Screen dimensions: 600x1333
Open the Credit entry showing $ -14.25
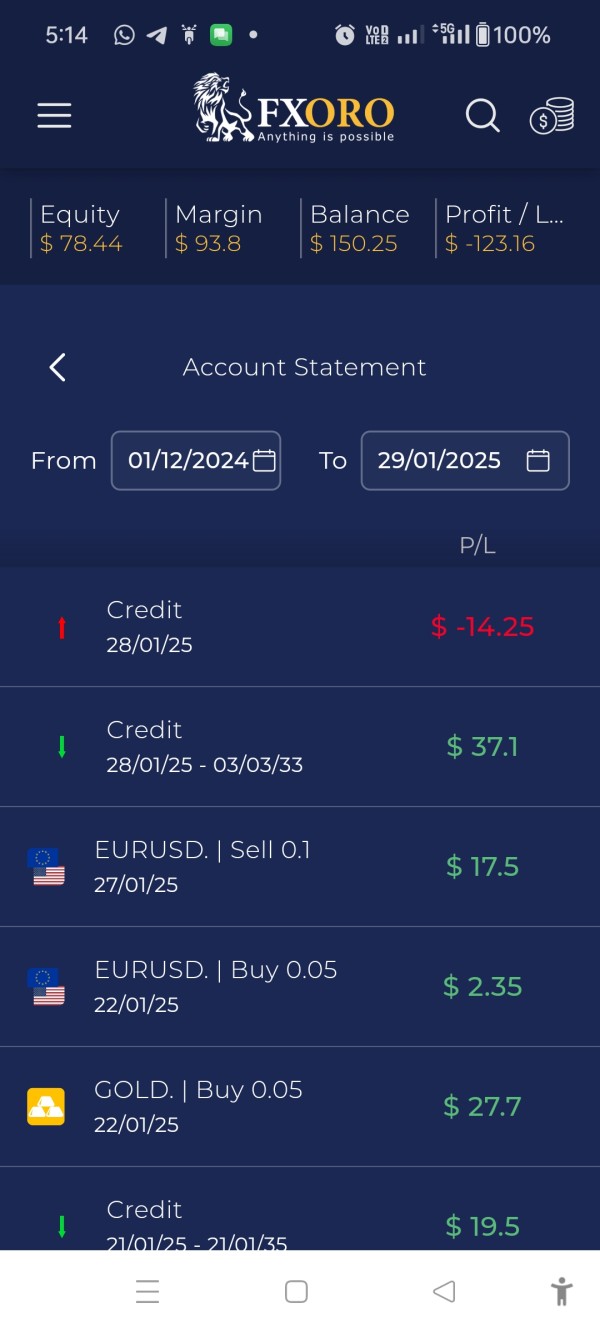tap(300, 627)
